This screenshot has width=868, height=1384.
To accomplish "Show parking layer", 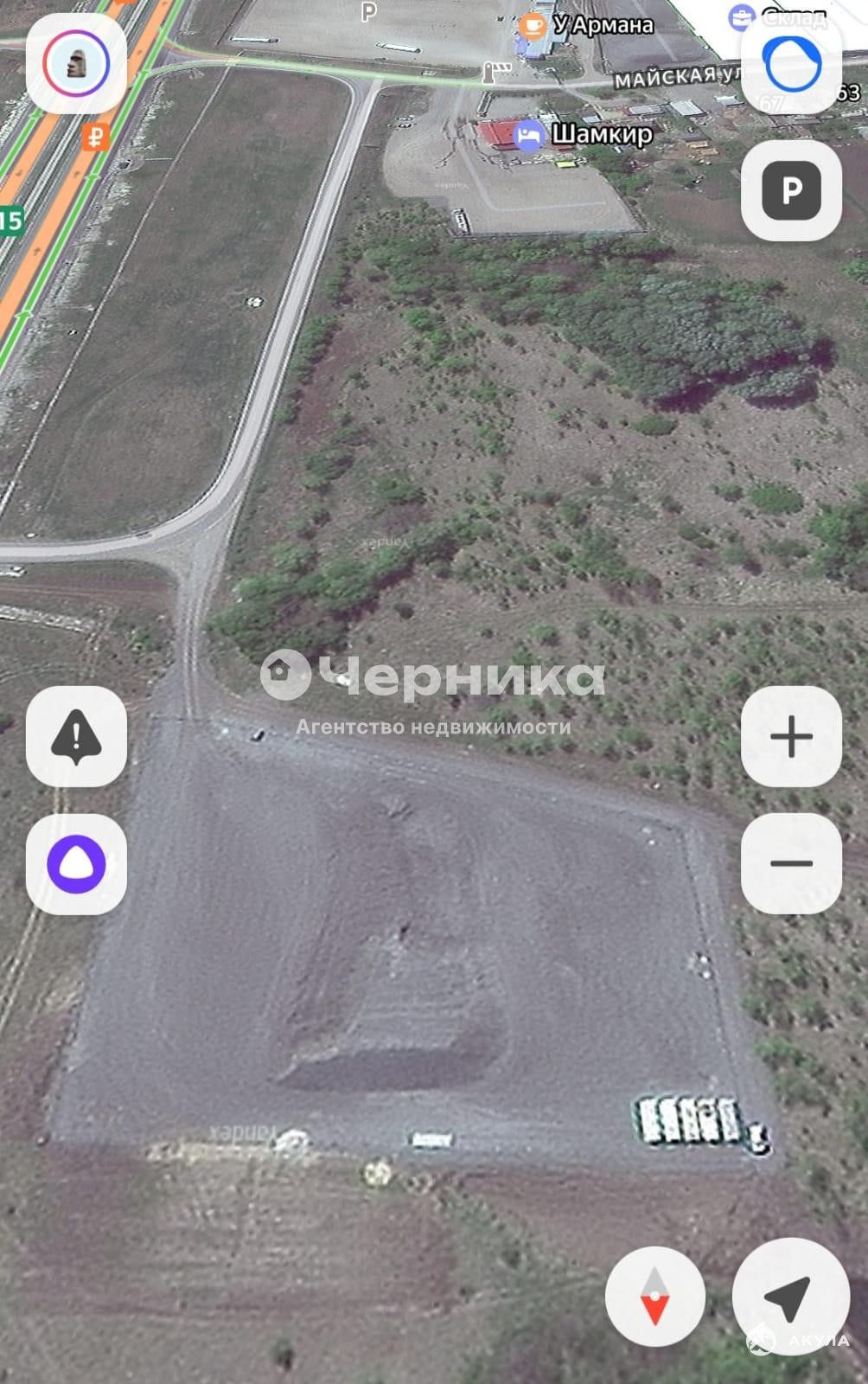I will (791, 190).
